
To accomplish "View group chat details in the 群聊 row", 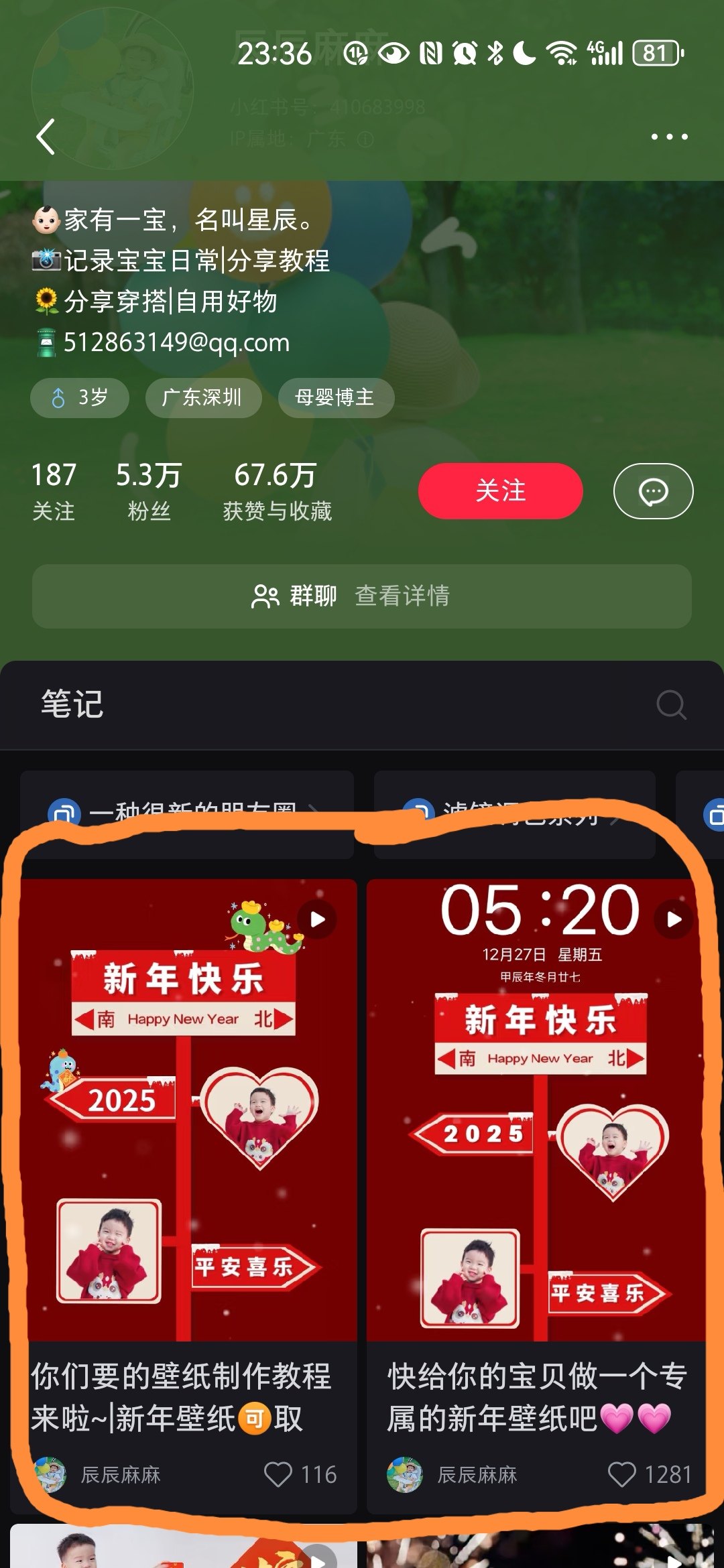I will coord(362,596).
